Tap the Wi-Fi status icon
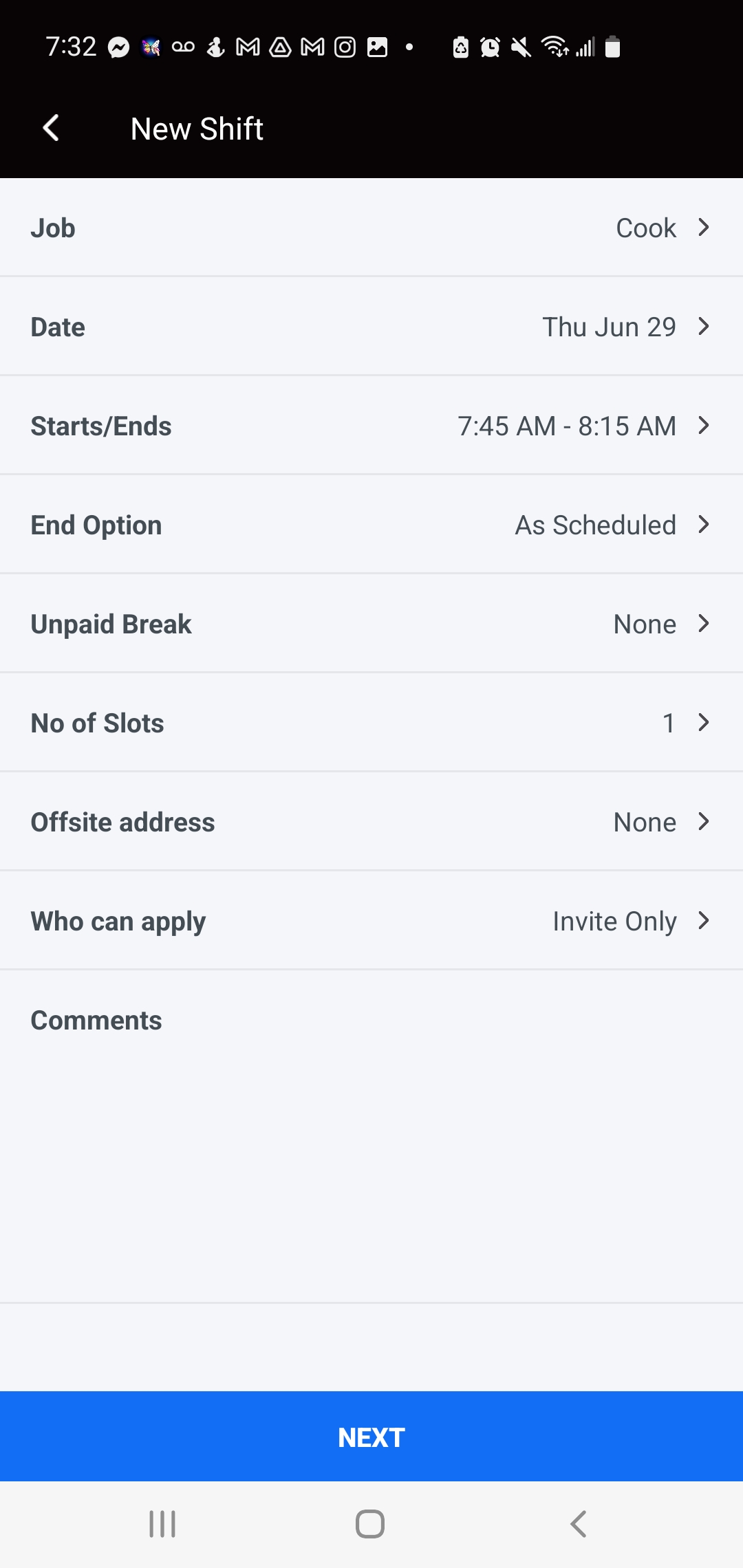743x1568 pixels. (554, 46)
